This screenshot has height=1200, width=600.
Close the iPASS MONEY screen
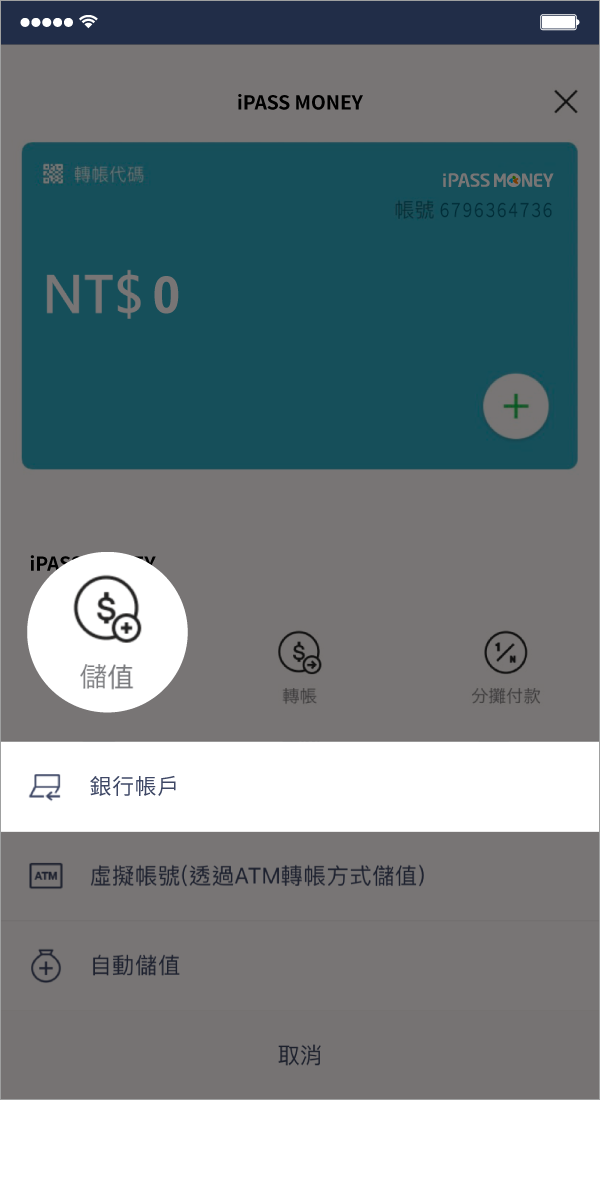pos(566,101)
